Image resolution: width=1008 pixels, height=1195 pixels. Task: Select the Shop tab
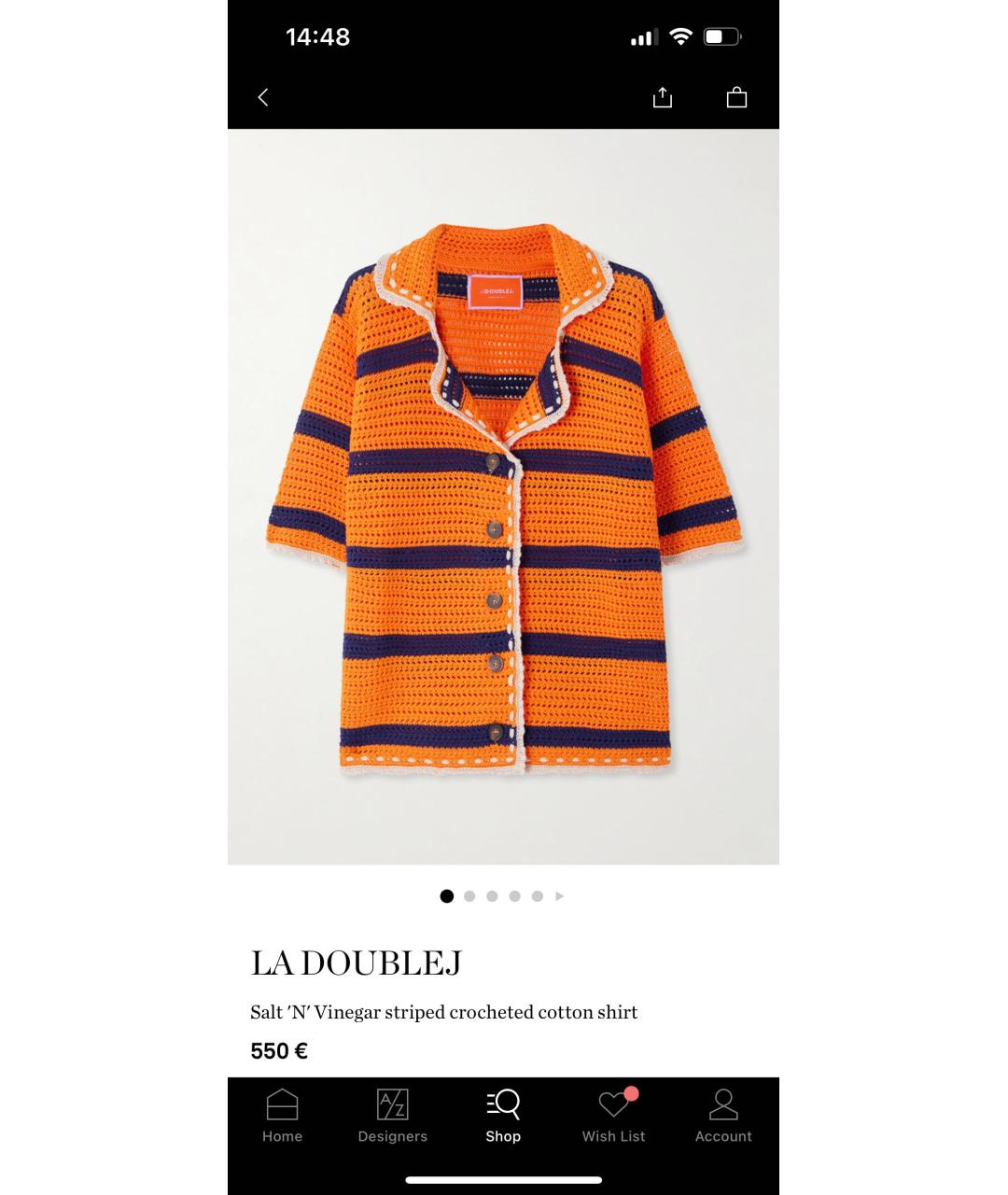pyautogui.click(x=503, y=1115)
